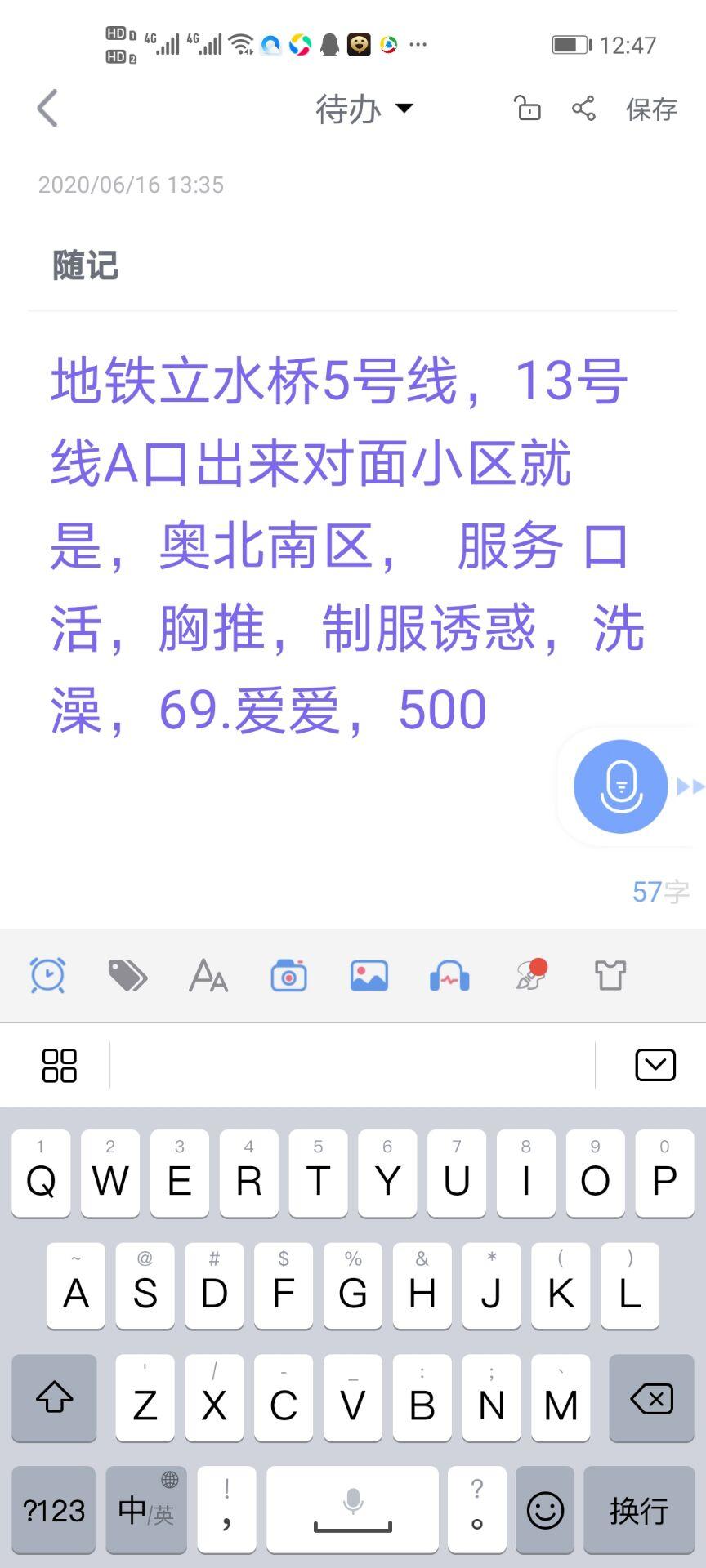The width and height of the screenshot is (706, 1568).
Task: Open the keyboard grid menu
Action: (x=59, y=1065)
